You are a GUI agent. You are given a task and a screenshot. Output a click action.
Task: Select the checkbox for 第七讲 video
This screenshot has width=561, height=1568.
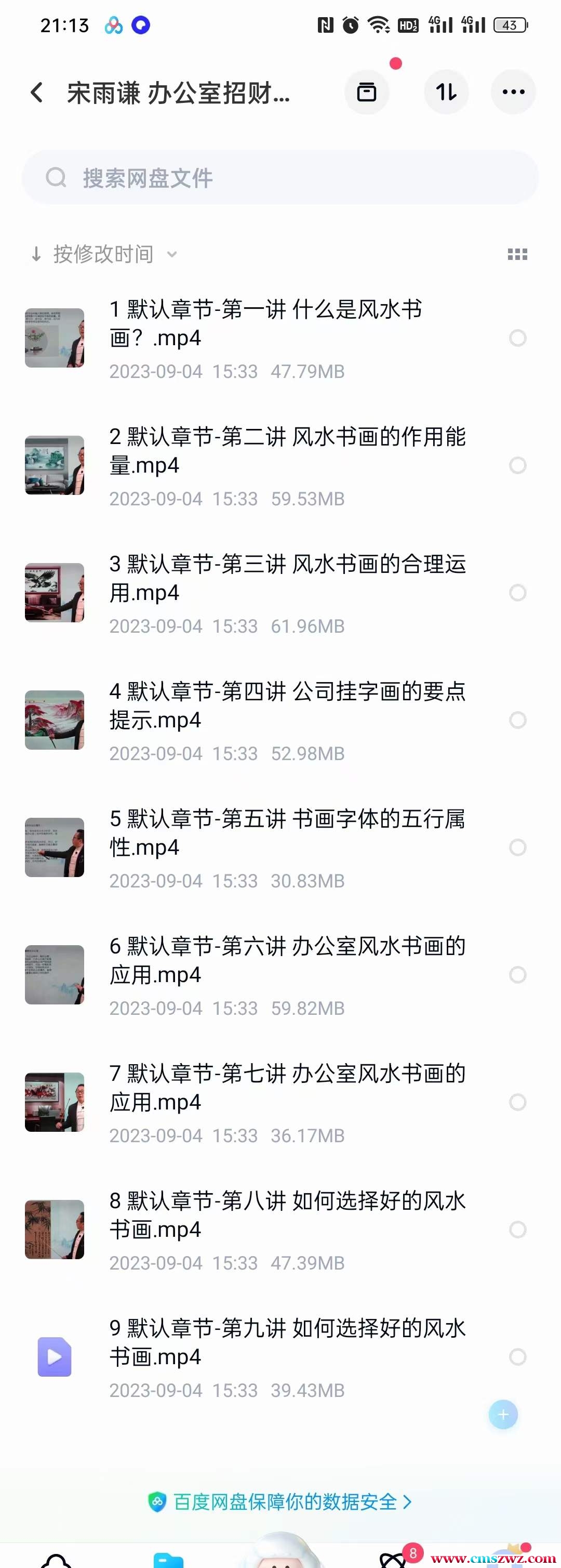(517, 1102)
